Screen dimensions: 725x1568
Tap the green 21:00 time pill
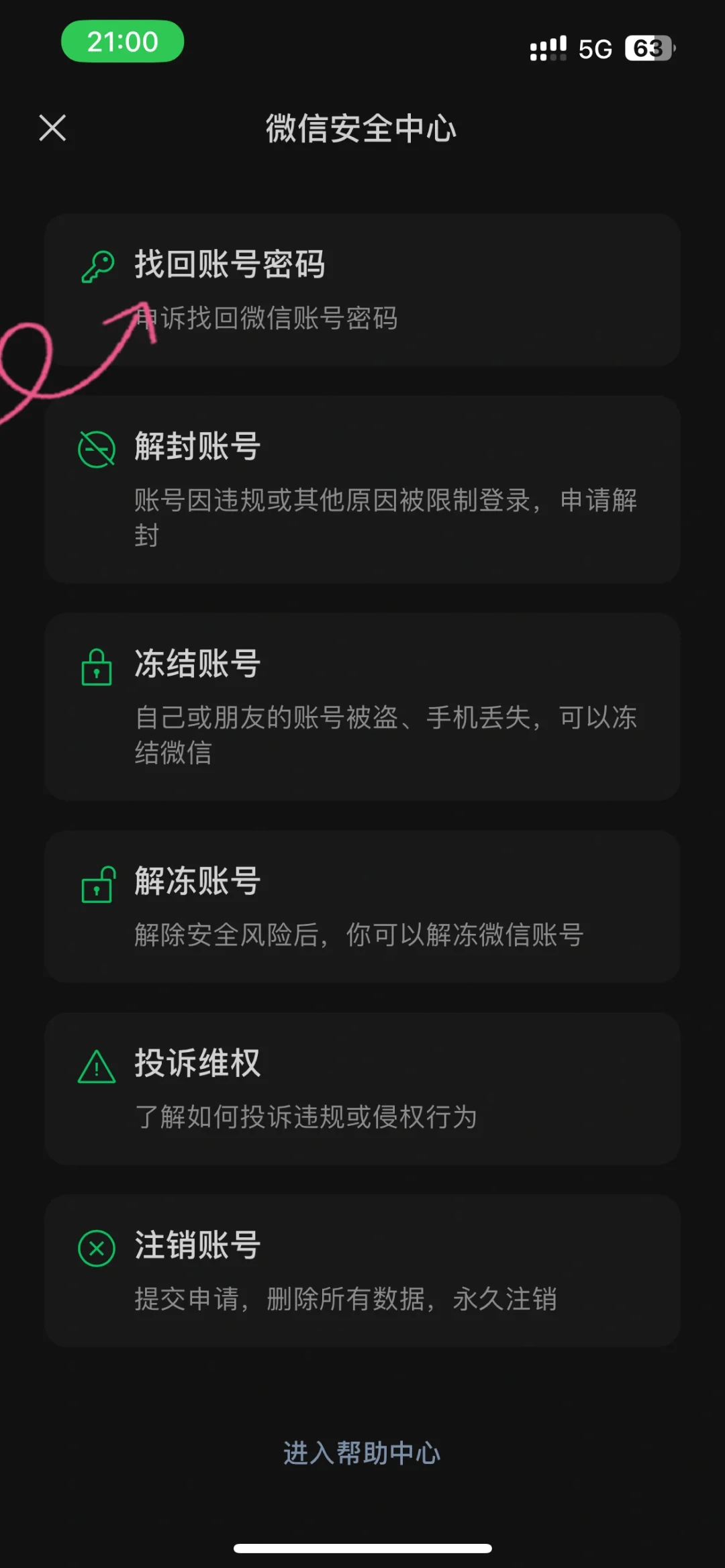pos(122,42)
